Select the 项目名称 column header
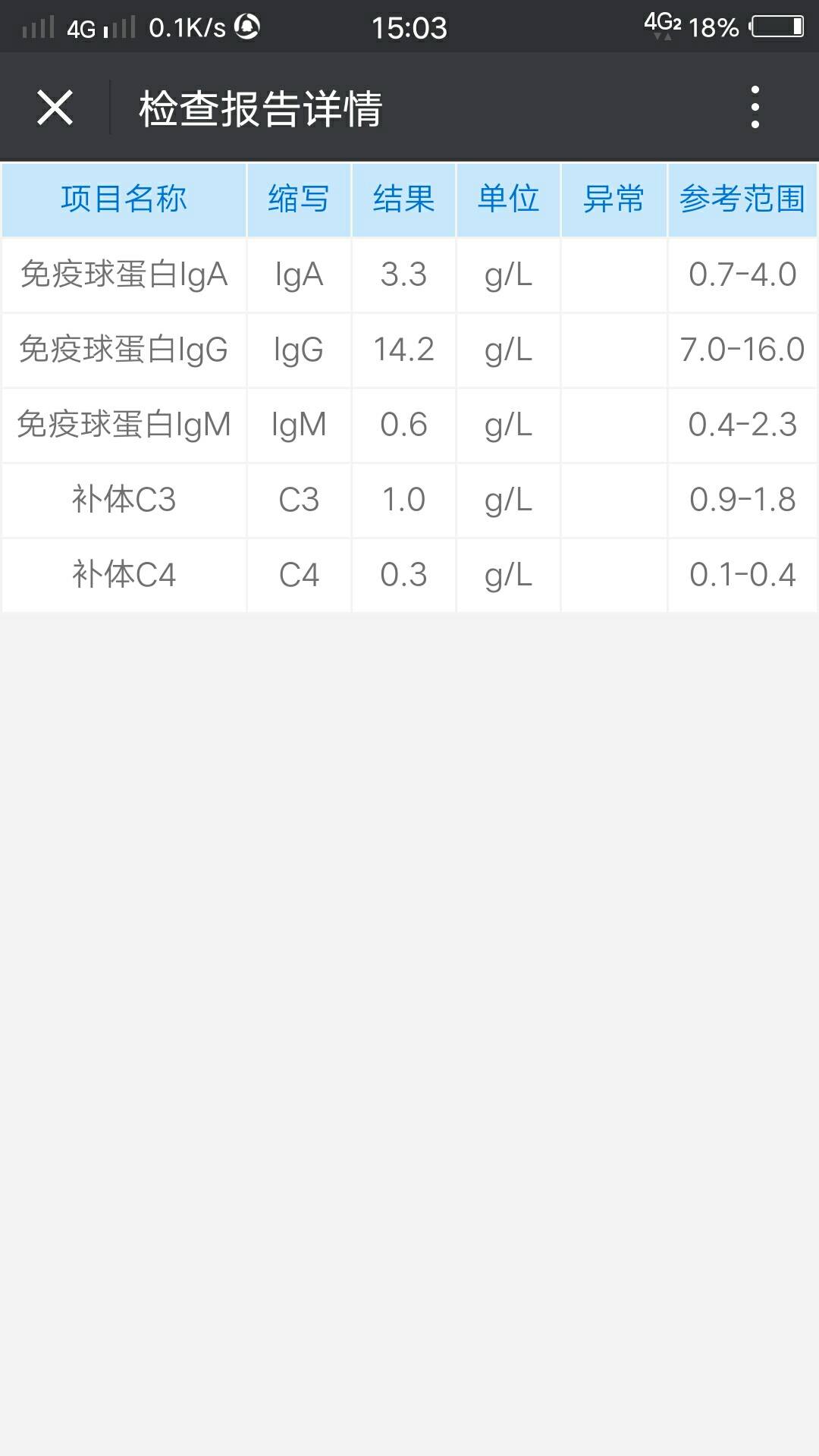Image resolution: width=819 pixels, height=1456 pixels. (124, 199)
